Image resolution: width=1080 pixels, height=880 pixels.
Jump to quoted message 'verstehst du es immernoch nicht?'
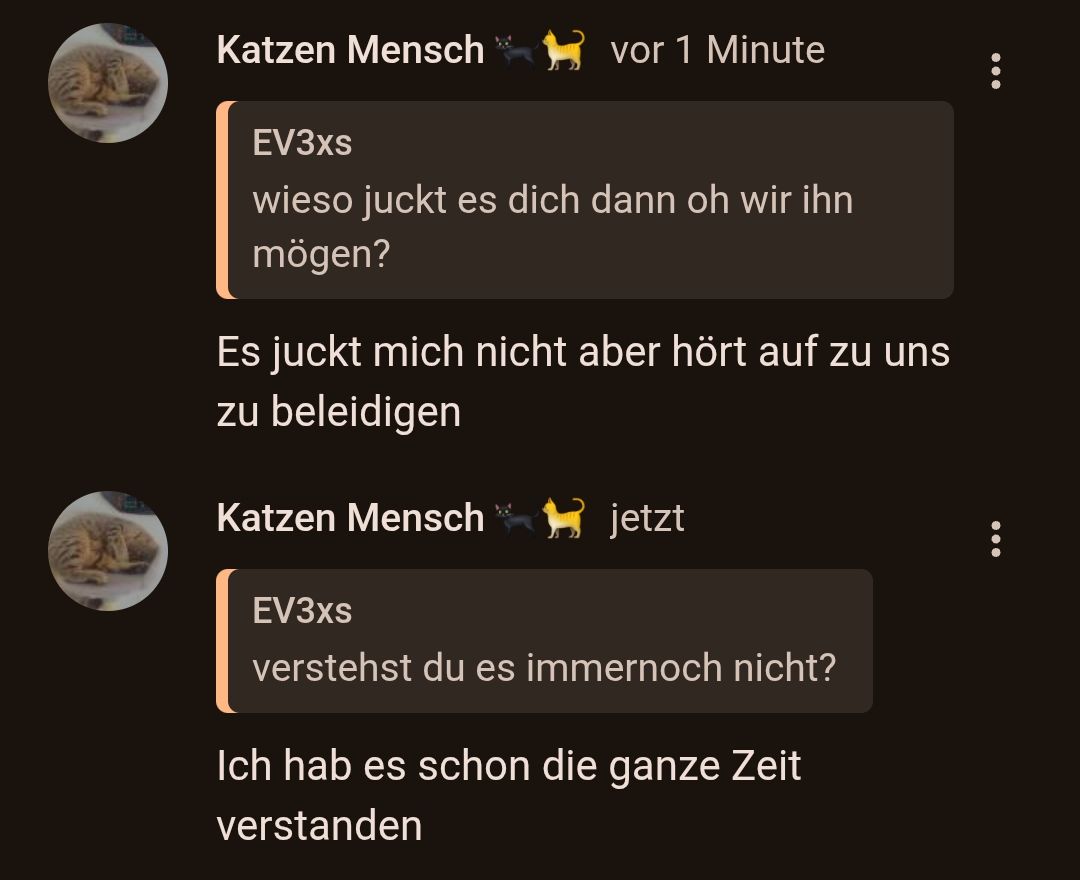point(545,641)
